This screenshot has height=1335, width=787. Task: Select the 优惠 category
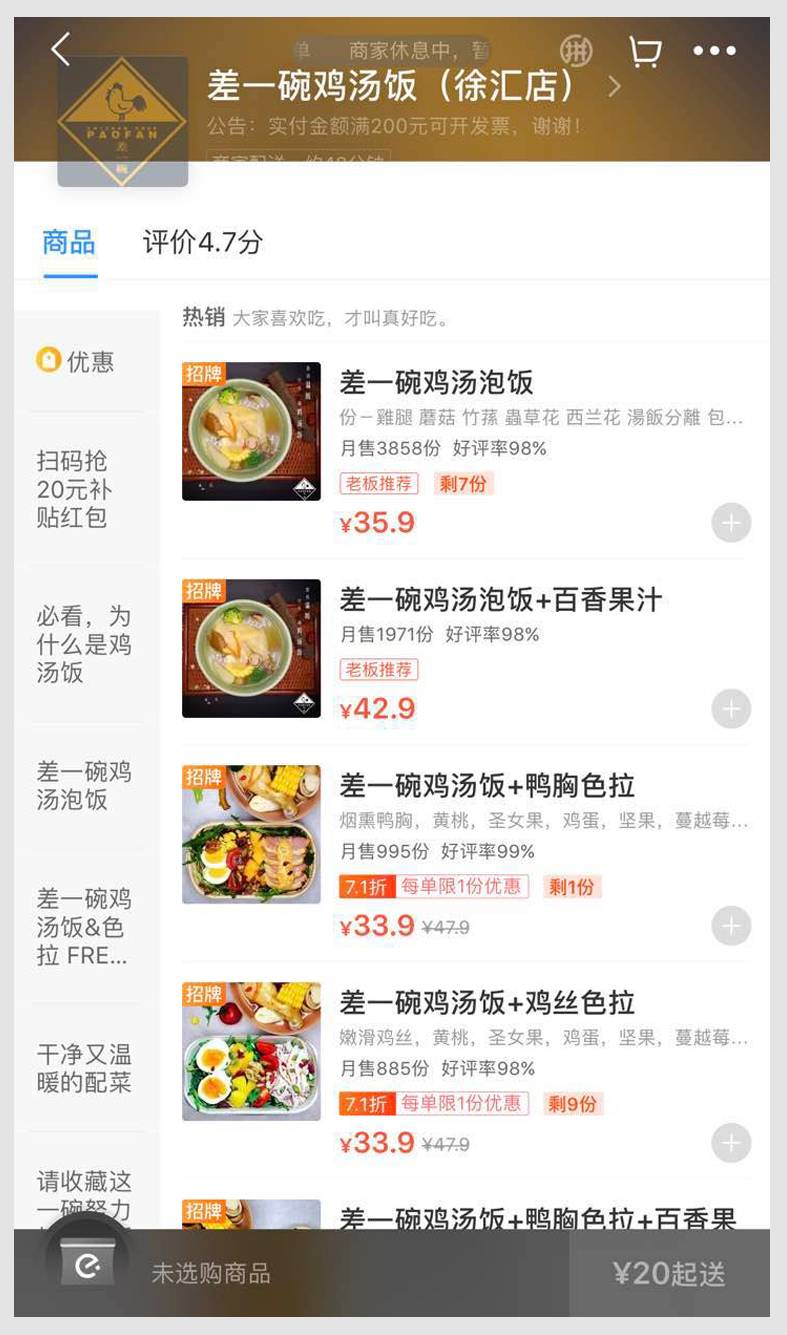[x=77, y=361]
